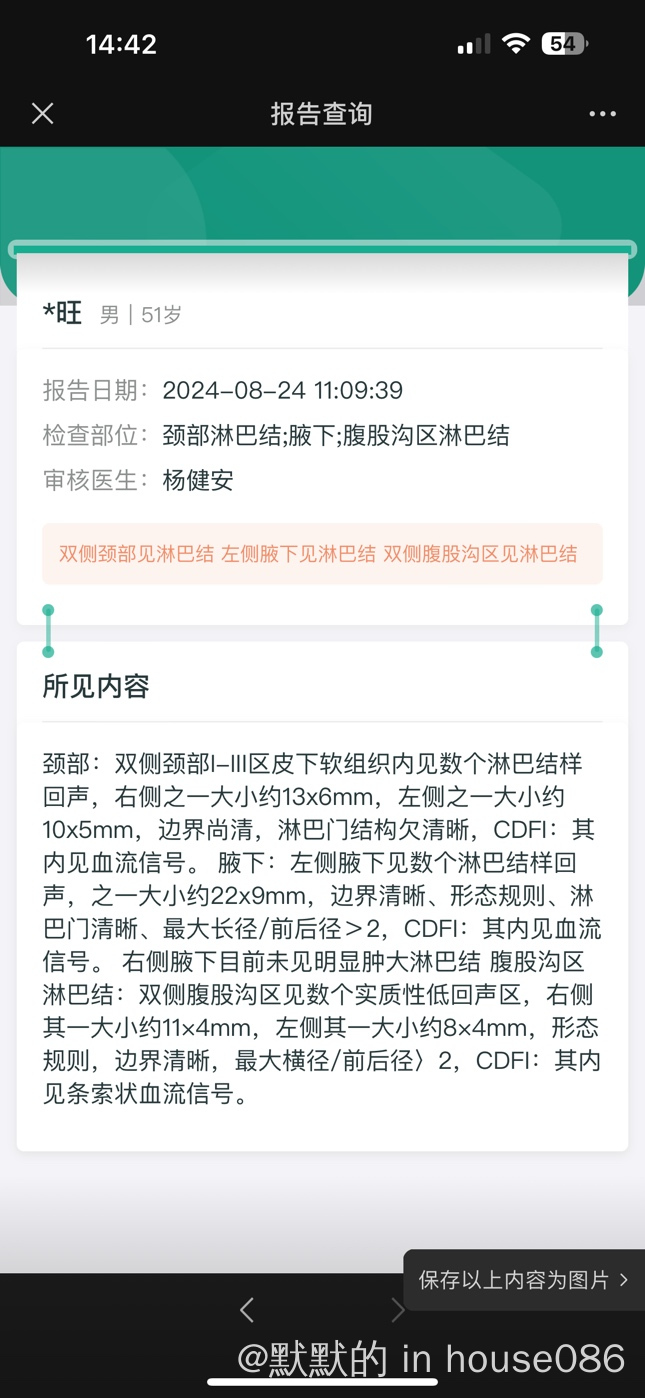Go forward using the right arrow
Viewport: 645px width, 1398px height.
[398, 1310]
